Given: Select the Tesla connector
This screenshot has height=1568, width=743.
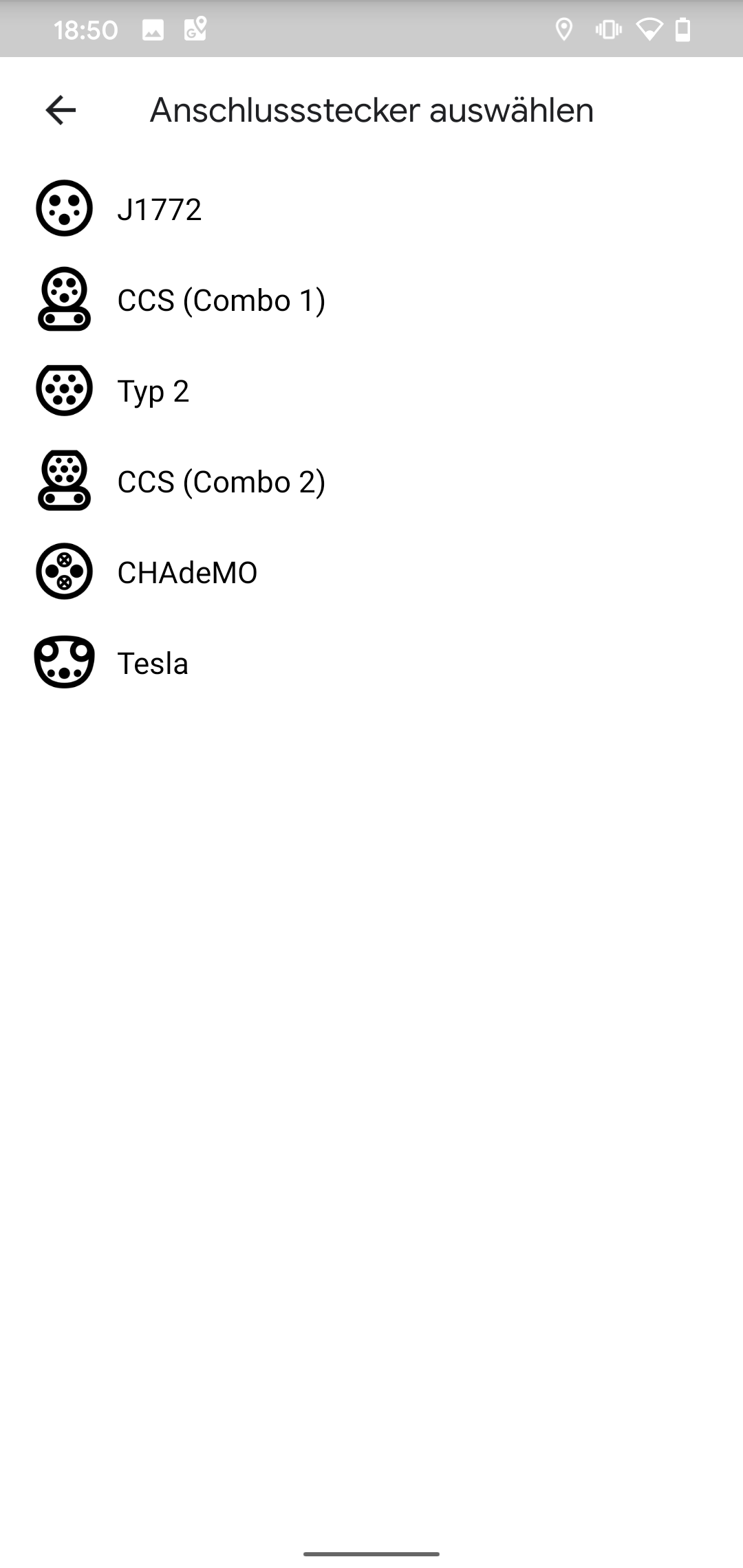Looking at the screenshot, I should pyautogui.click(x=371, y=662).
